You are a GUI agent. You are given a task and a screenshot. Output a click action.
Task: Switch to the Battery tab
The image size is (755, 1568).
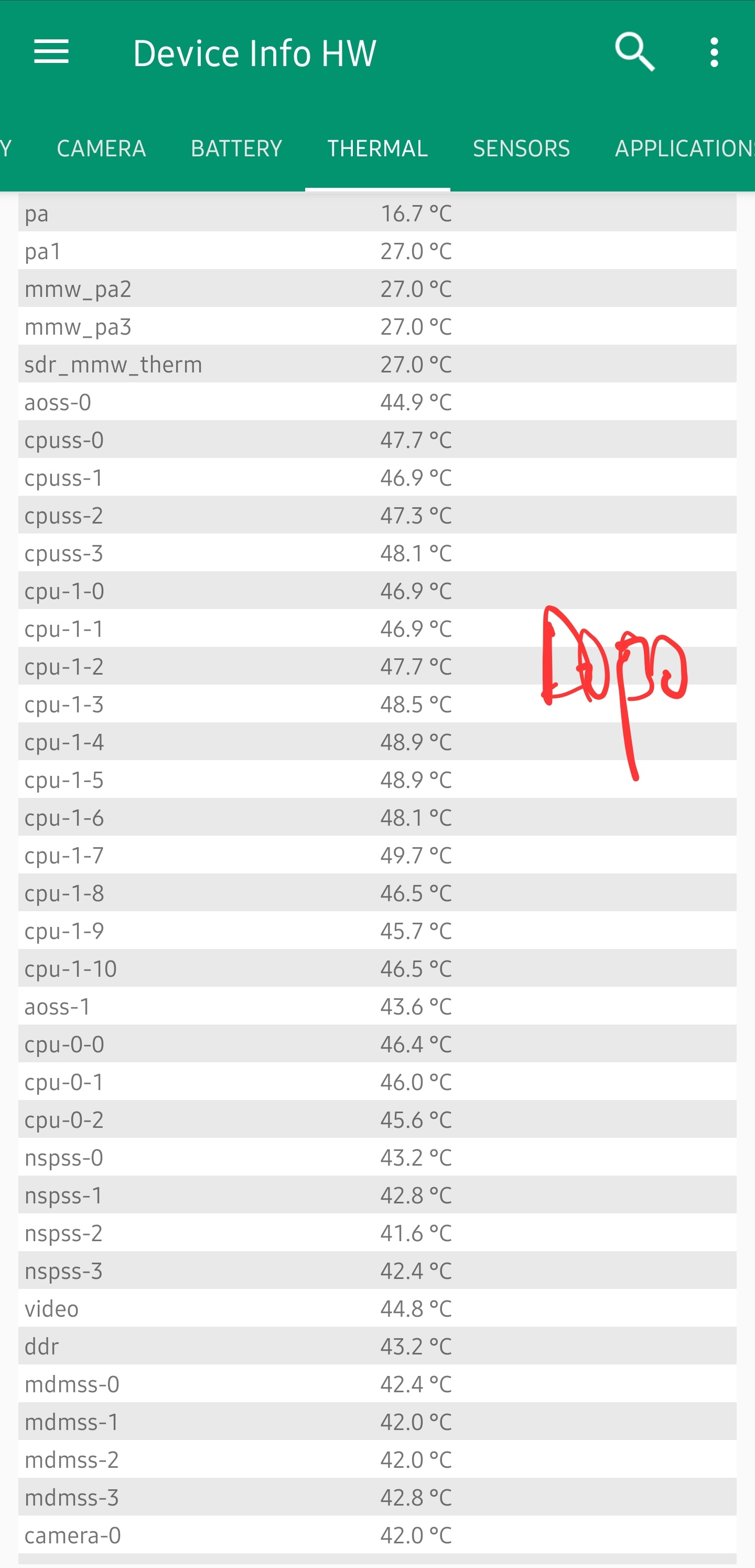(236, 148)
